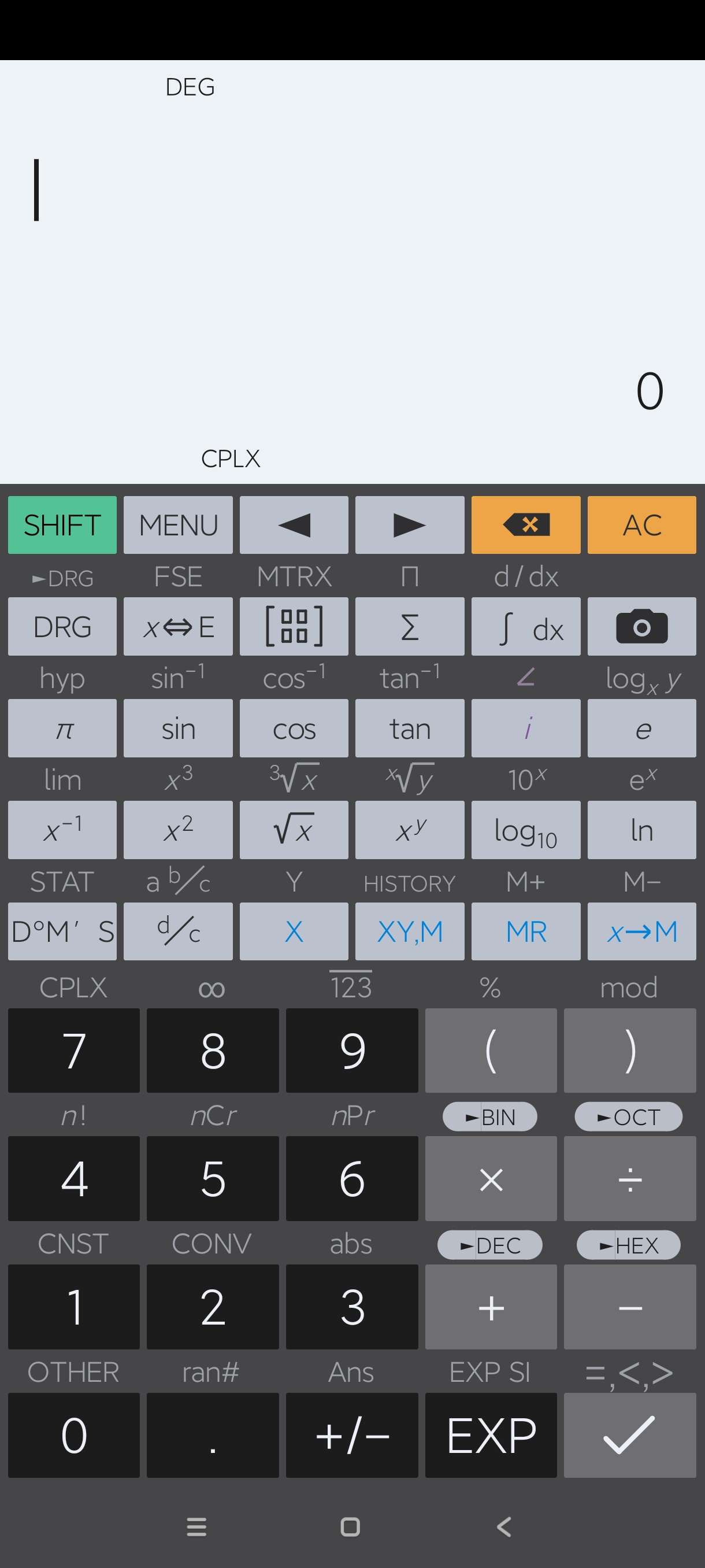Move the cursor left with the arrow key
705x1568 pixels.
tap(294, 525)
